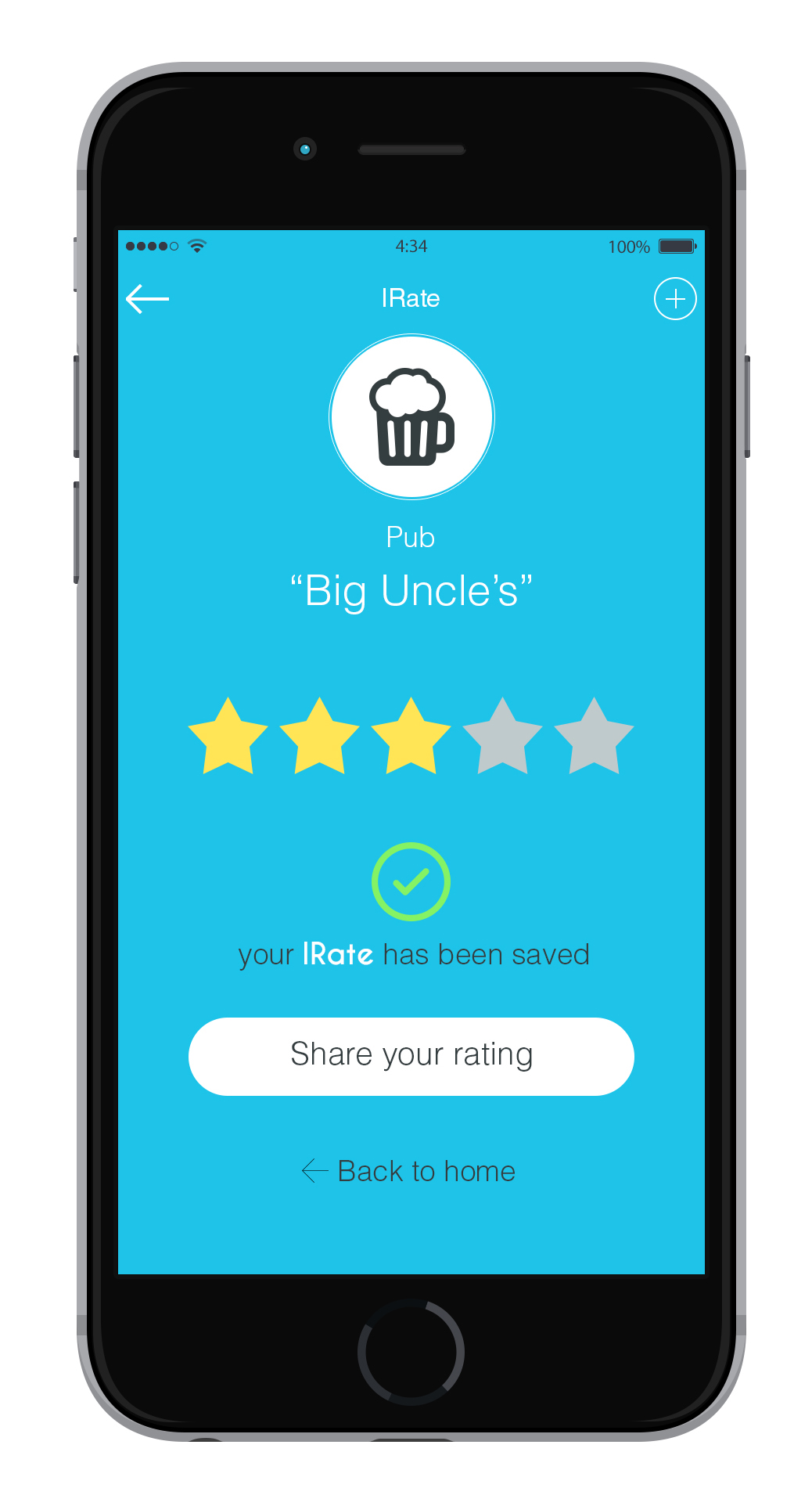
Task: Share your rating
Action: [411, 1057]
